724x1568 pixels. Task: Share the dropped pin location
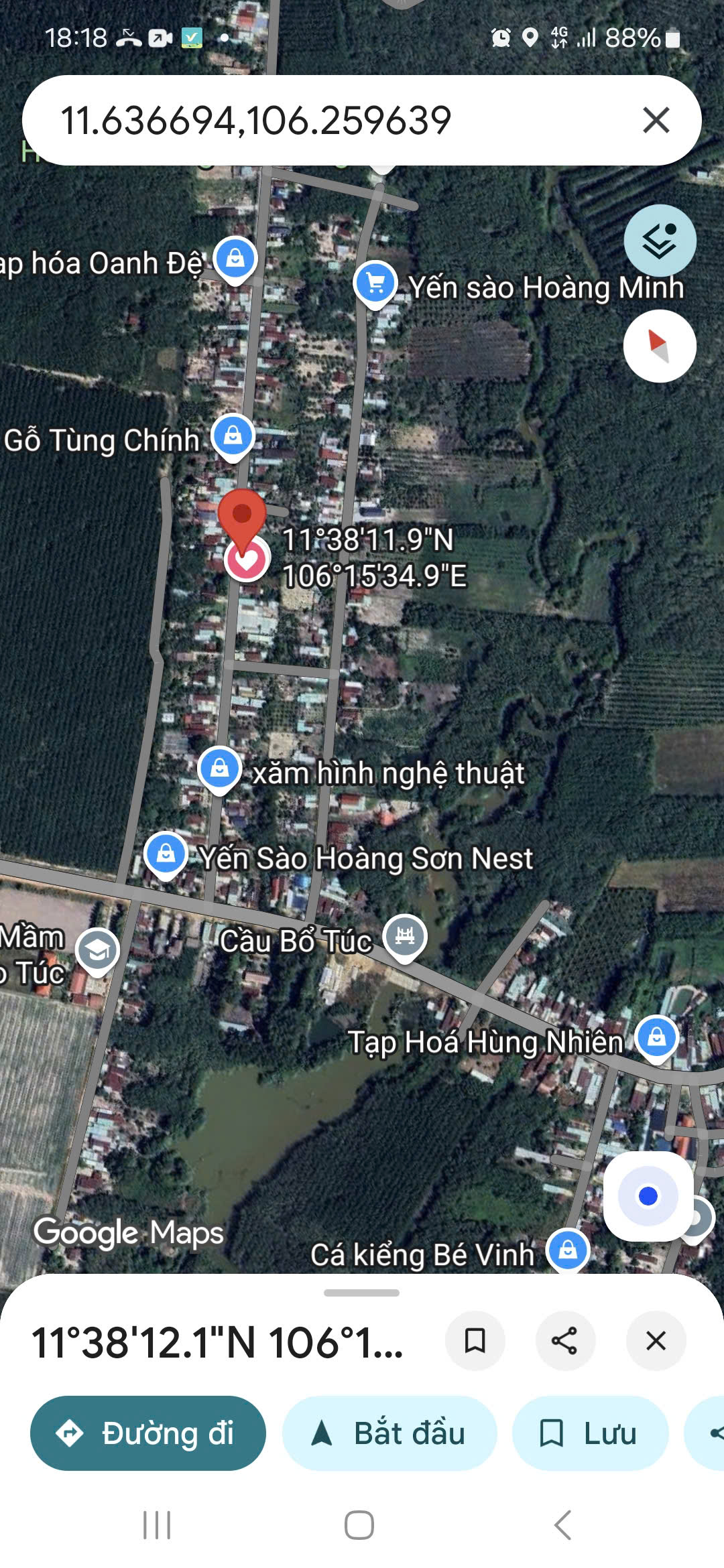564,1341
